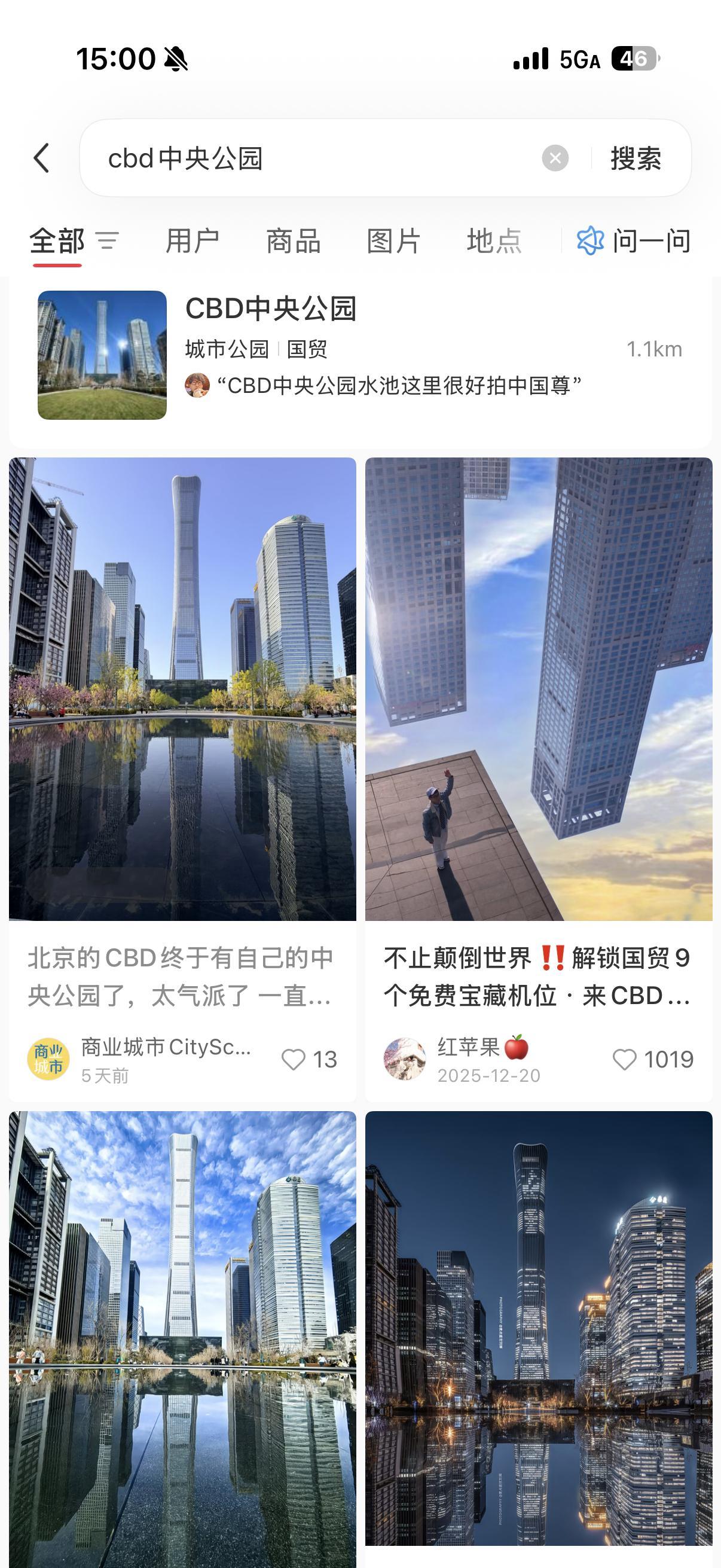
Task: Tap the battery level indicator showing 46
Action: (x=633, y=59)
